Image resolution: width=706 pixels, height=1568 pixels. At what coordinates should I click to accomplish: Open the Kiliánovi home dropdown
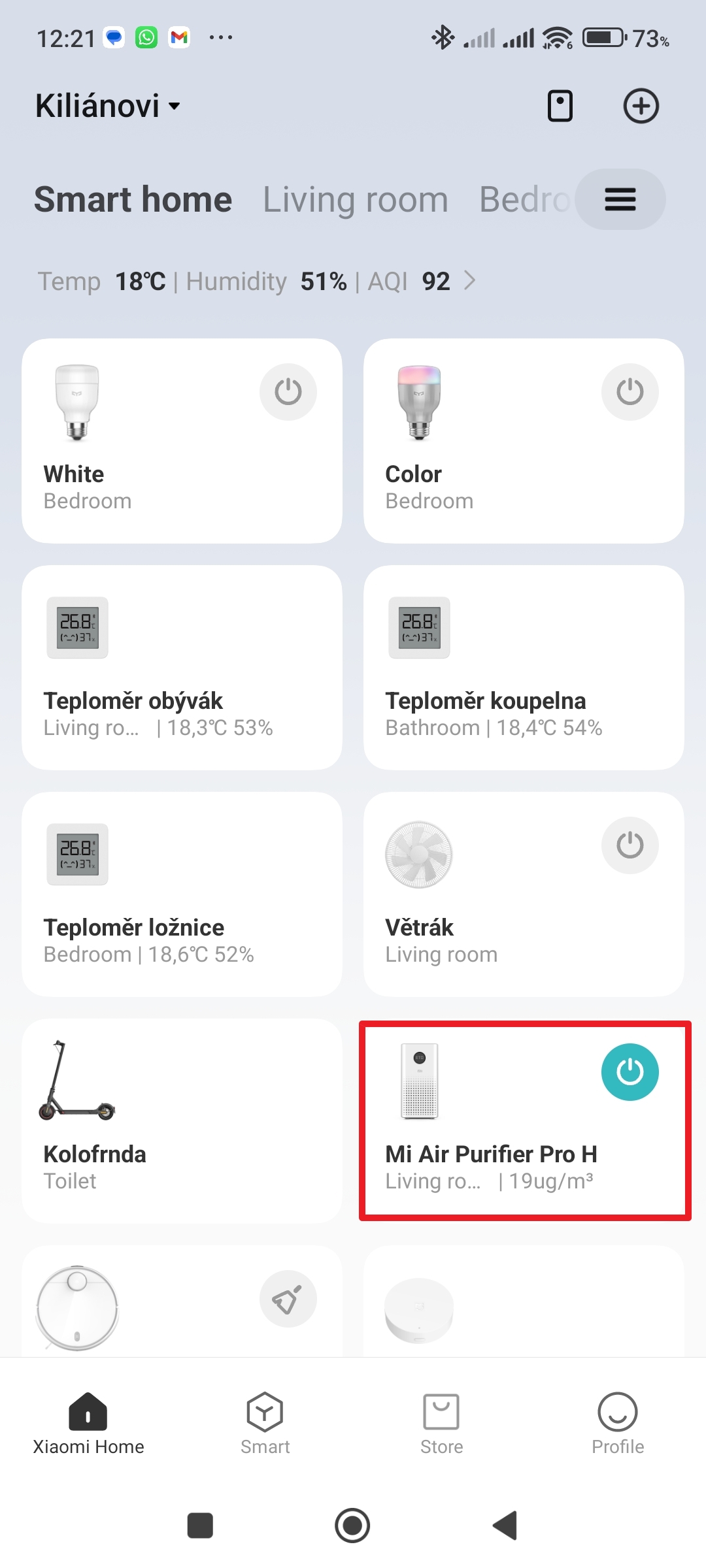coord(109,106)
